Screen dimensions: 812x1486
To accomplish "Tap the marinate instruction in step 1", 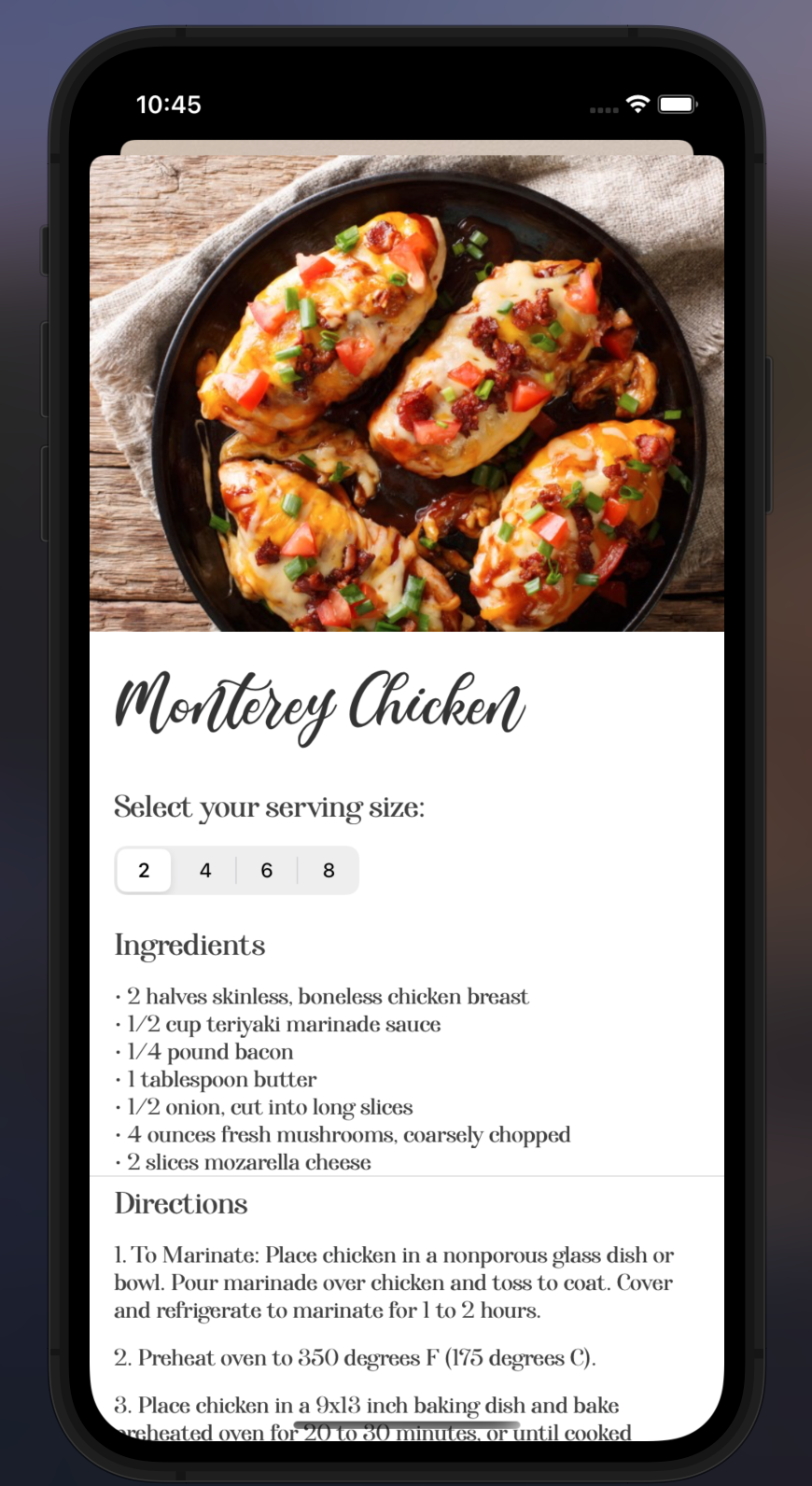I will pos(392,1283).
